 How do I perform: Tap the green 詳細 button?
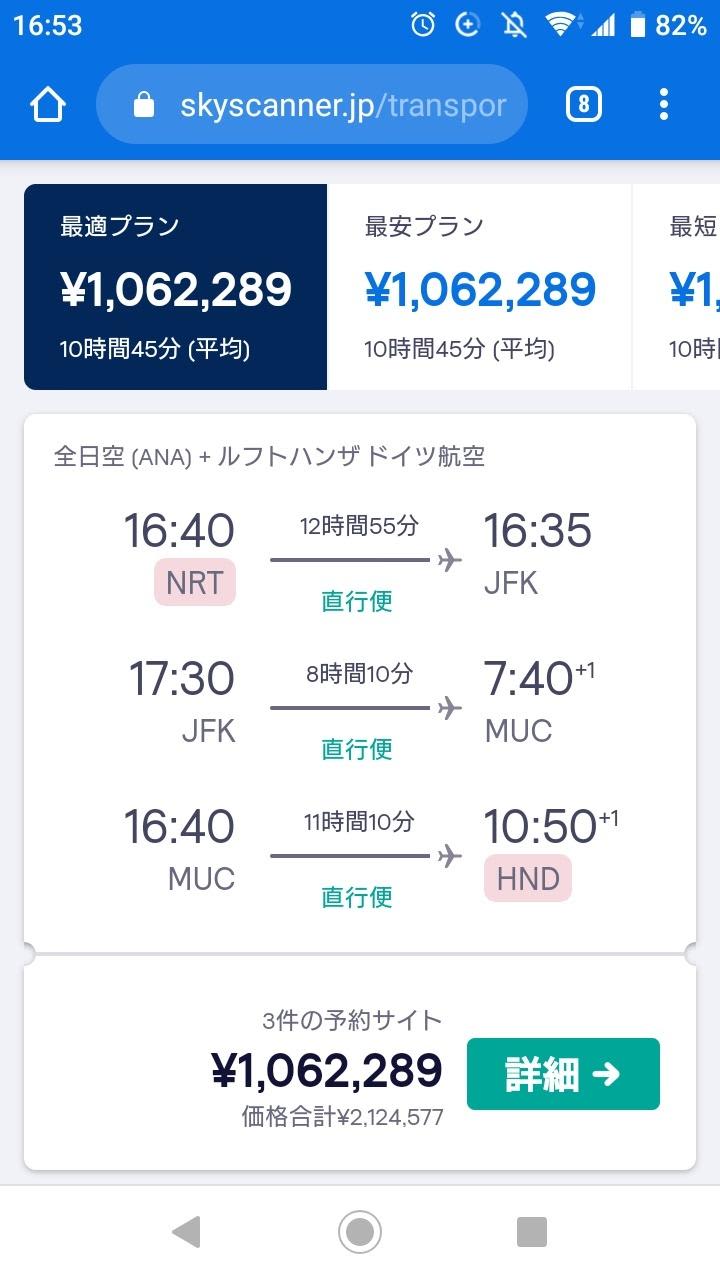563,1074
